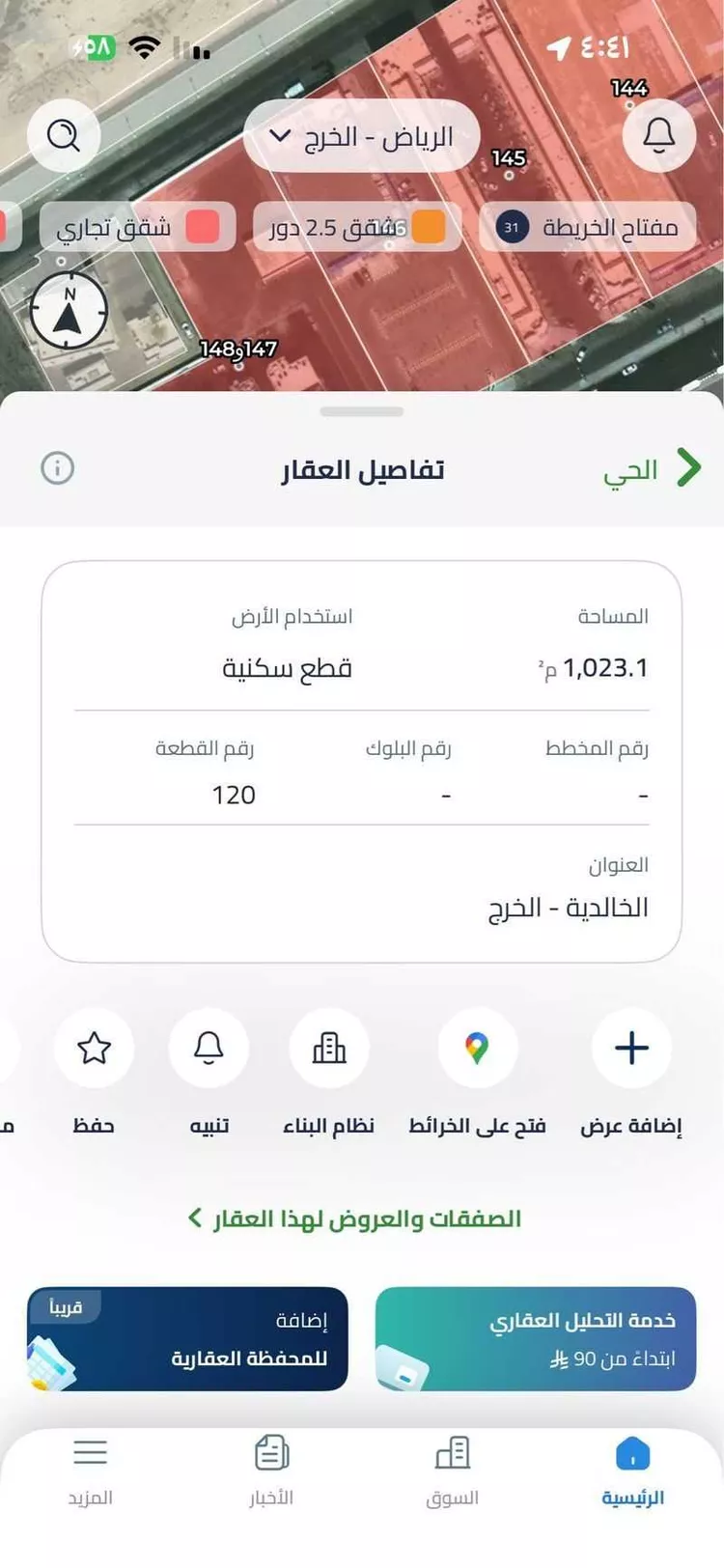
Task: Open the search magnifier on the map
Action: pyautogui.click(x=64, y=135)
